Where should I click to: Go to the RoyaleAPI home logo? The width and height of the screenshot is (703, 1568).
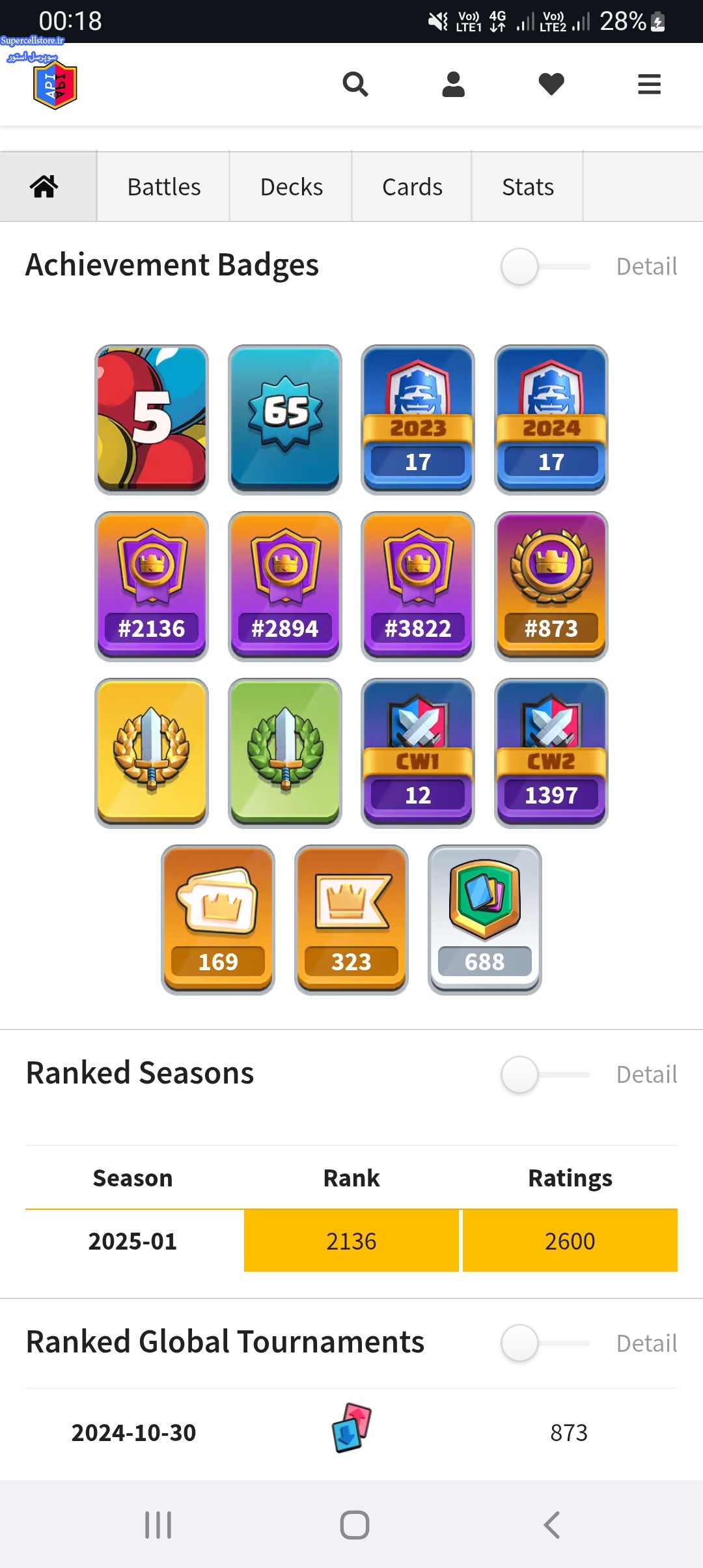(55, 85)
